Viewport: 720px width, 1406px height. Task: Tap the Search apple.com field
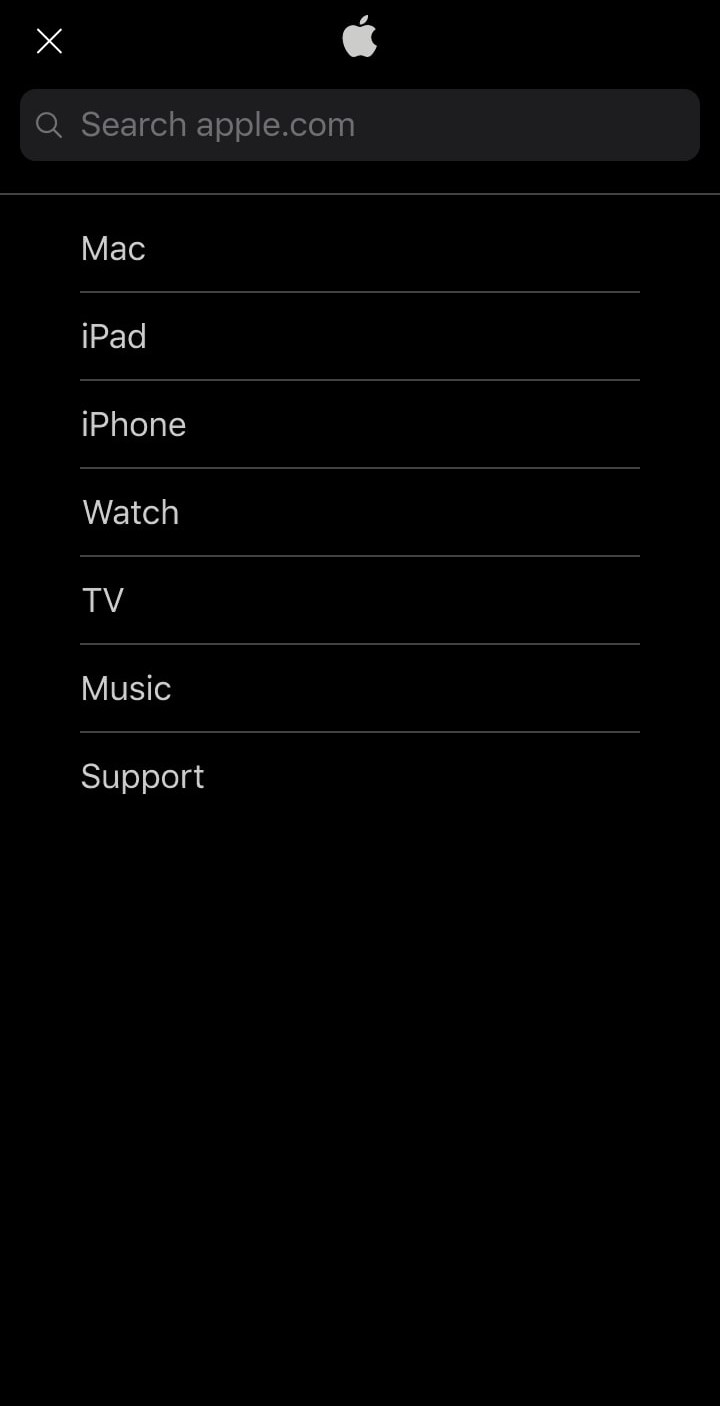tap(360, 125)
